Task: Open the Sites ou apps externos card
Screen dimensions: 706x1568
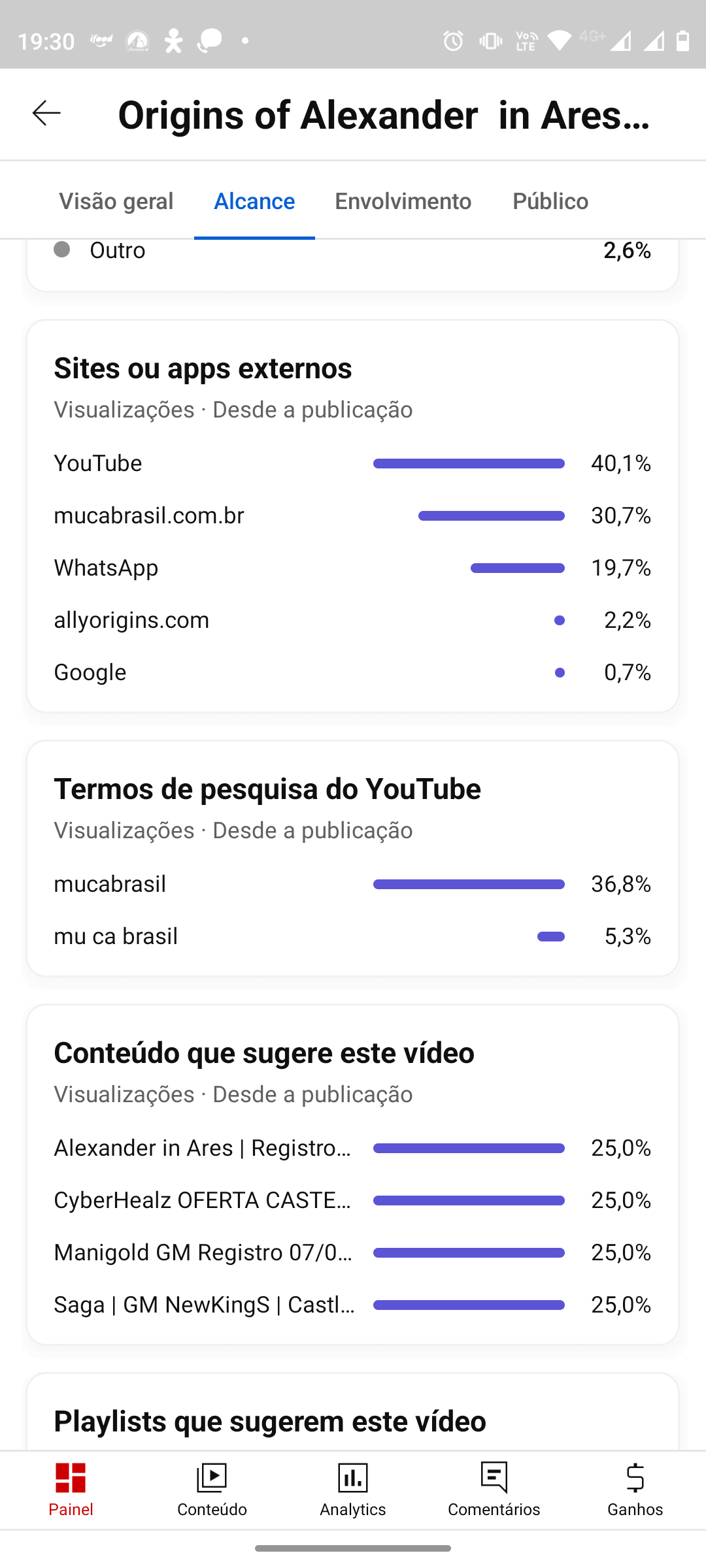Action: tap(203, 368)
